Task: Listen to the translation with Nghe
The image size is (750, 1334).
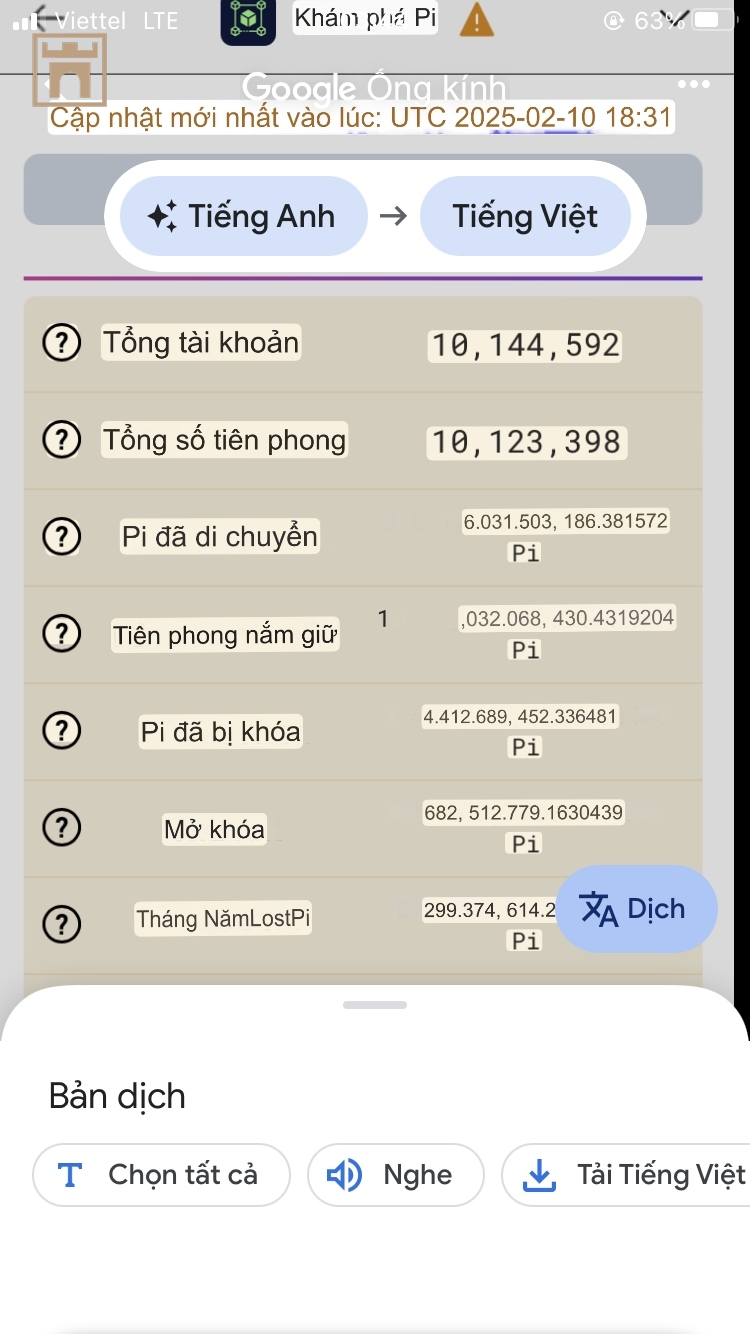Action: [396, 1174]
